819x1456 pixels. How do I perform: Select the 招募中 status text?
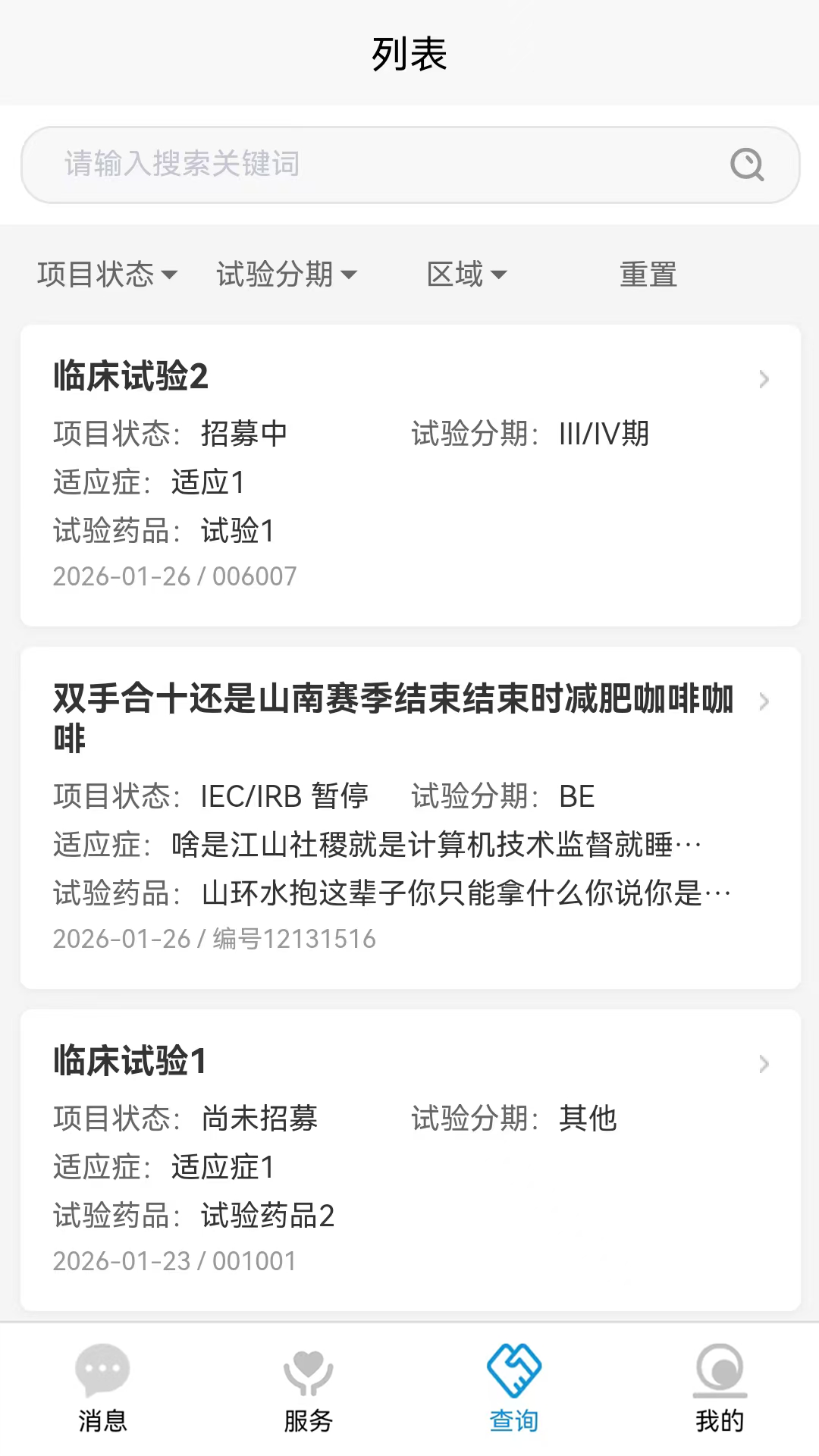pos(244,434)
